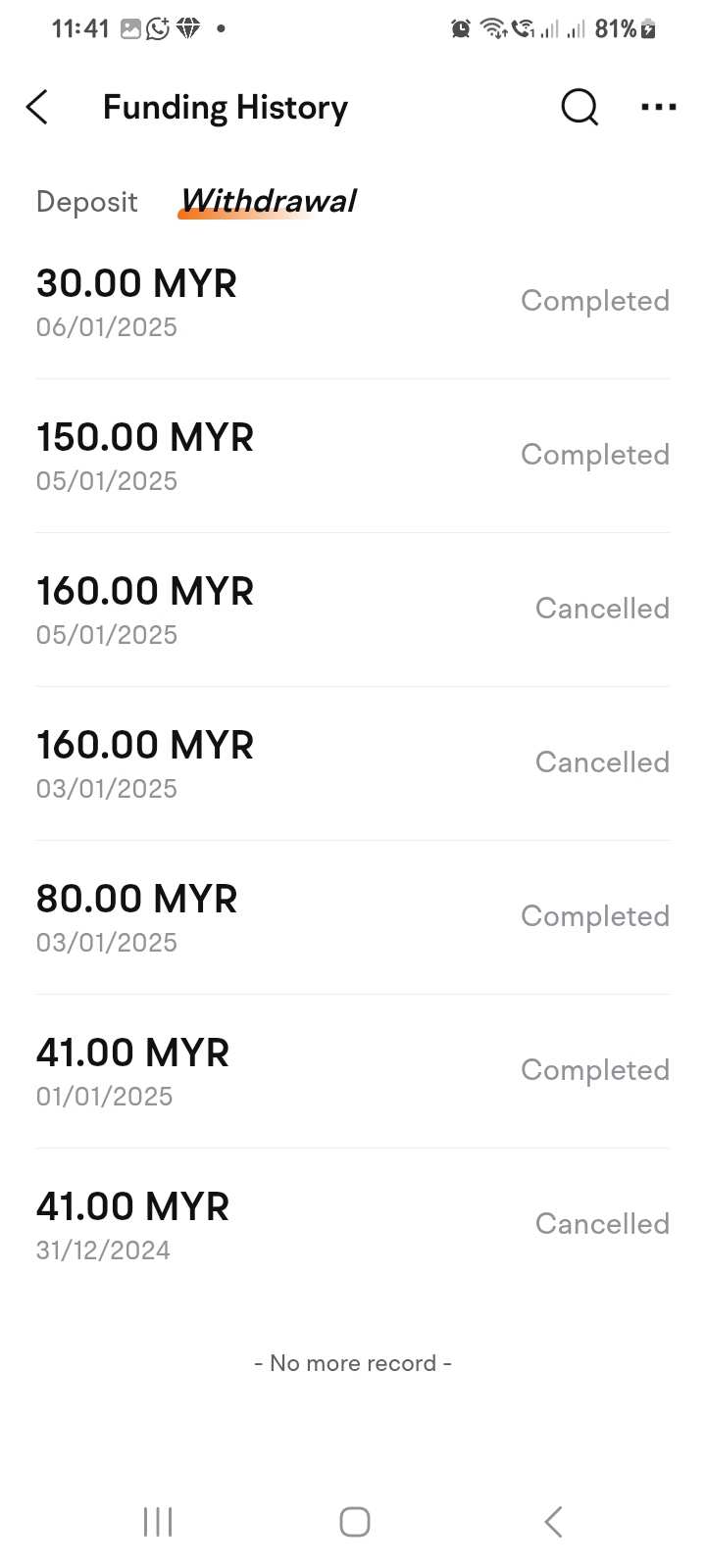Screen dimensions: 706x1568
Task: Open the three-dot overflow menu
Action: point(658,107)
